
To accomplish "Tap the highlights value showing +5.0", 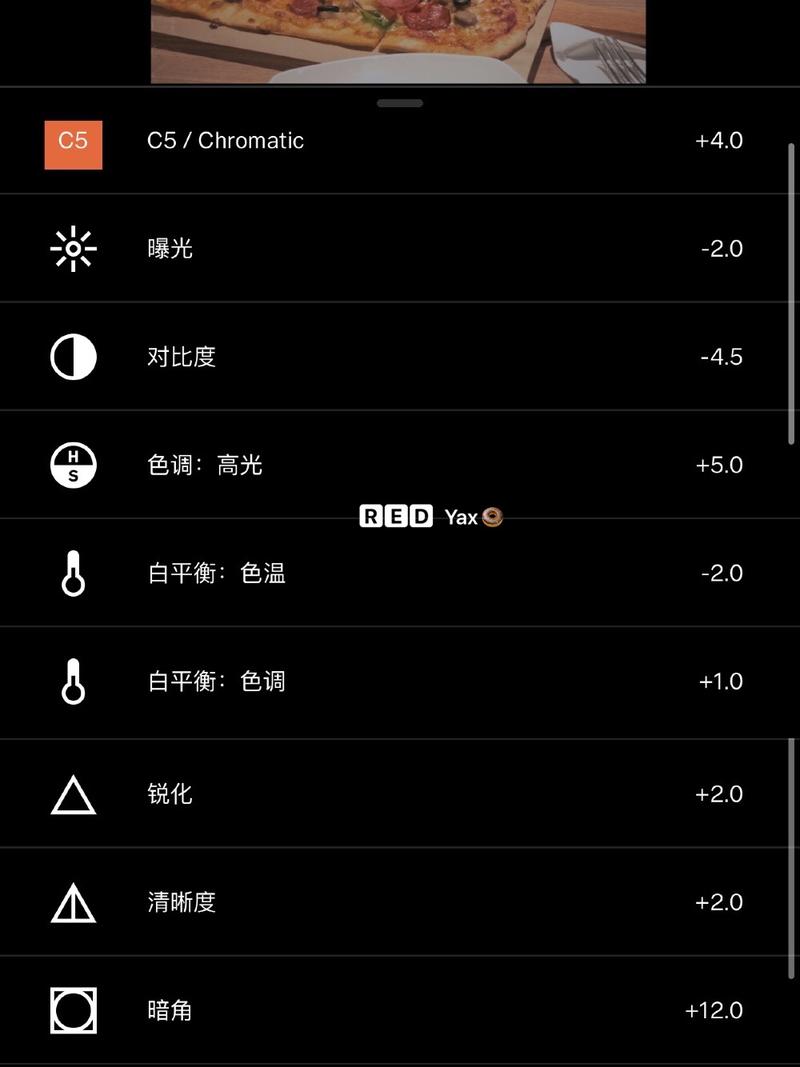I will point(722,464).
